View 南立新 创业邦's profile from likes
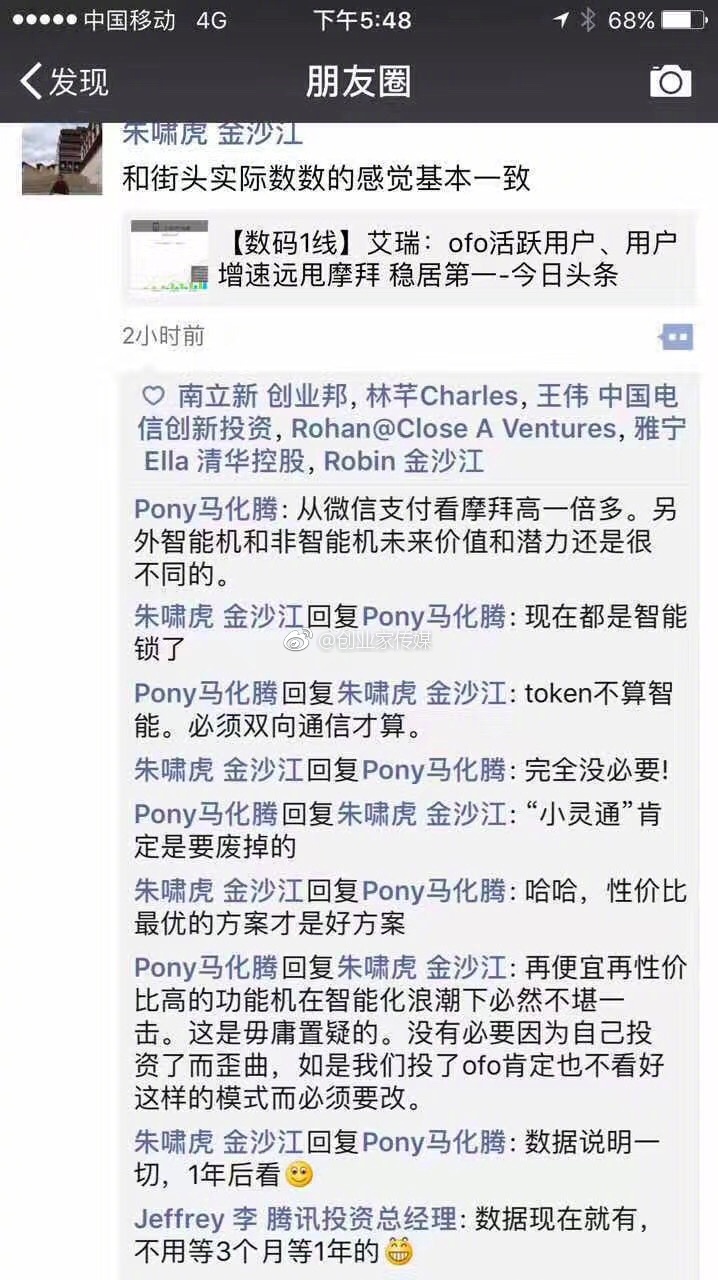The height and width of the screenshot is (1280, 718). [262, 396]
